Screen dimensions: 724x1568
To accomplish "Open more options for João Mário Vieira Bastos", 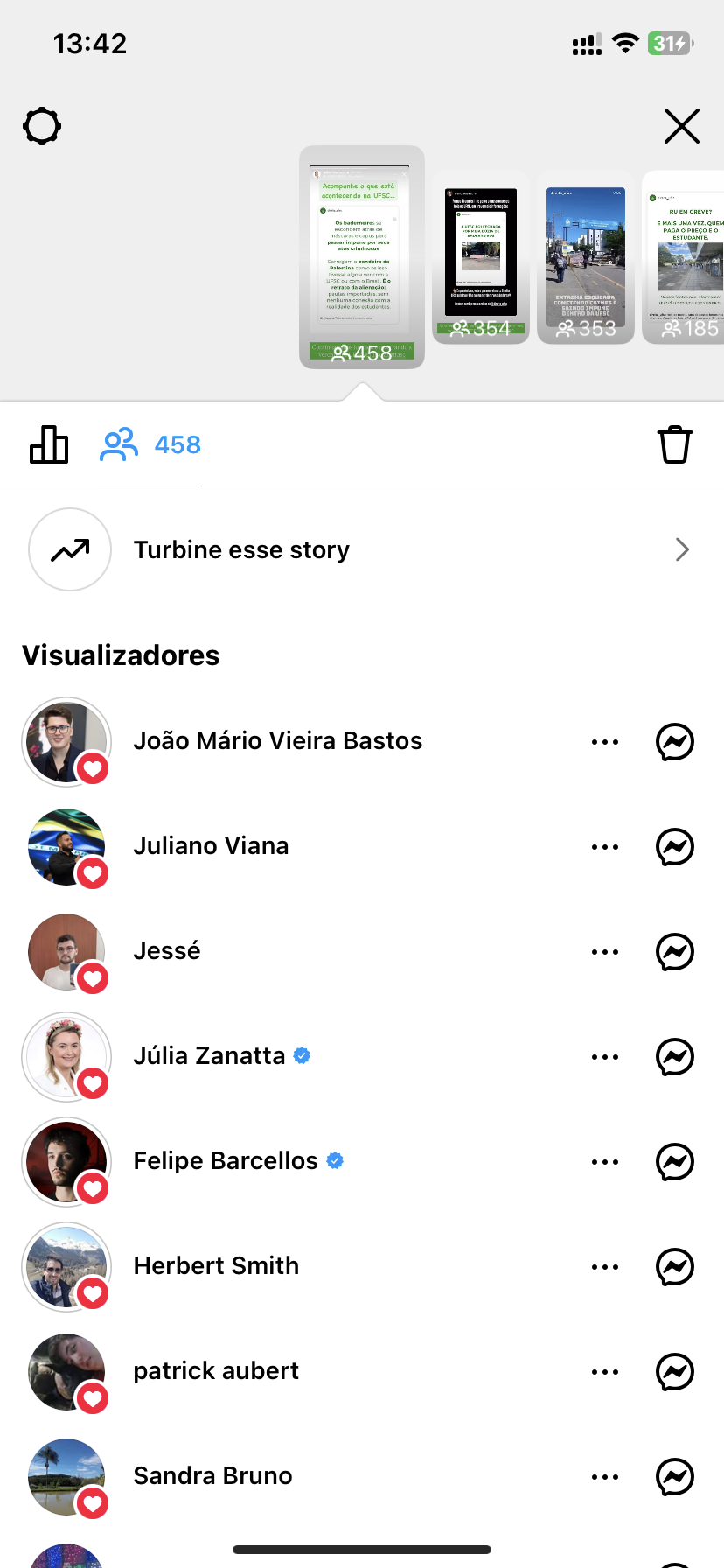I will pos(605,742).
